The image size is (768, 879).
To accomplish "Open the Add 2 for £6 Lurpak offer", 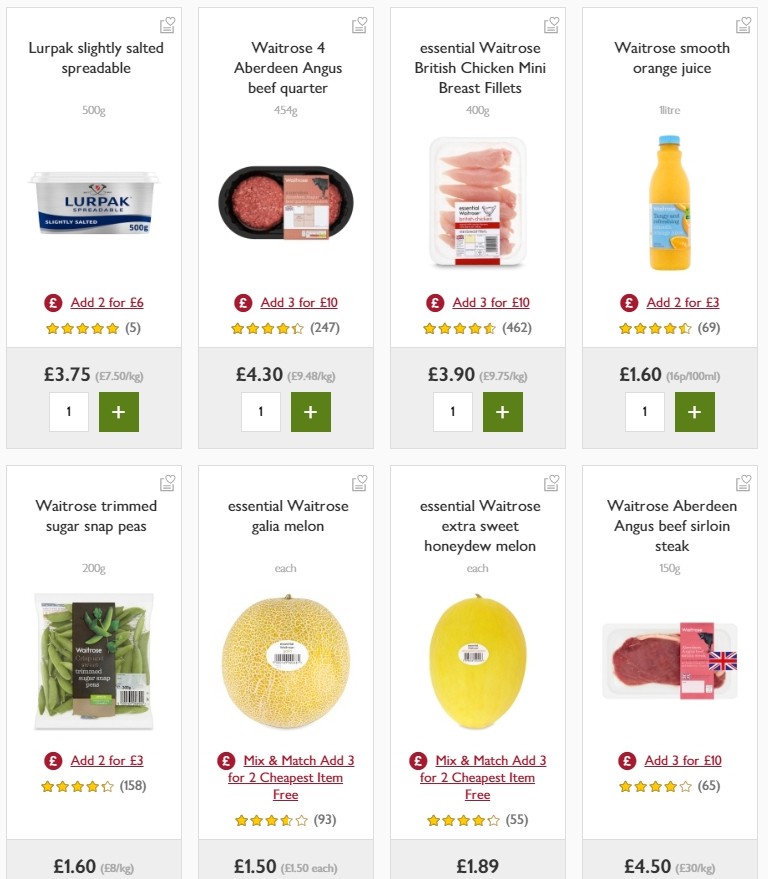I will [x=107, y=302].
